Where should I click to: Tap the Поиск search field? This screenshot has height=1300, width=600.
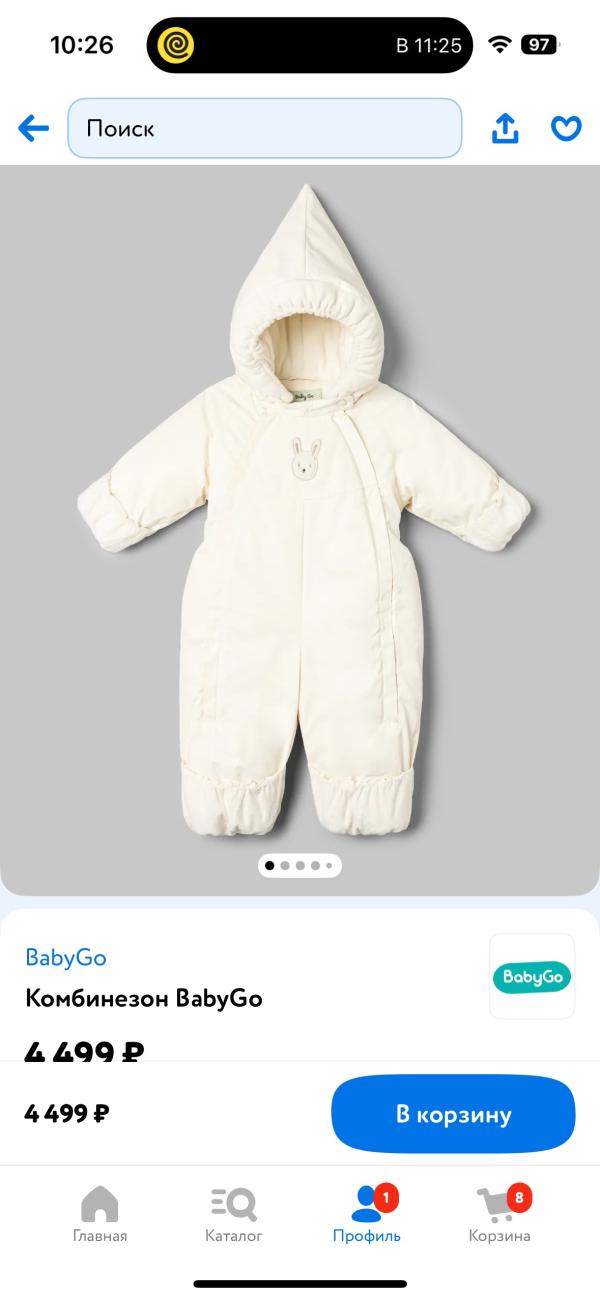pos(265,128)
